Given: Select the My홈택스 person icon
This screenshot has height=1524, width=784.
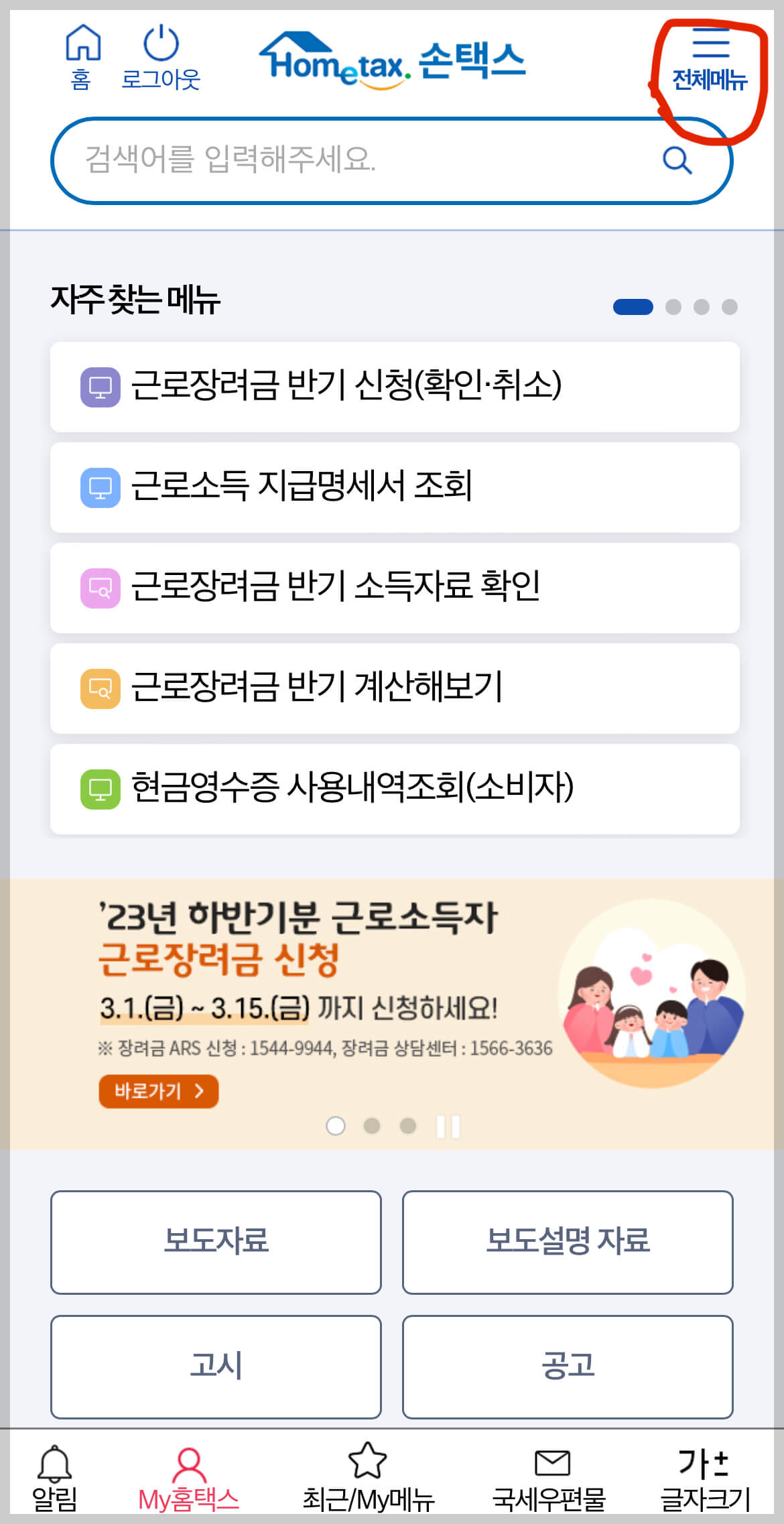Looking at the screenshot, I should point(190,1474).
